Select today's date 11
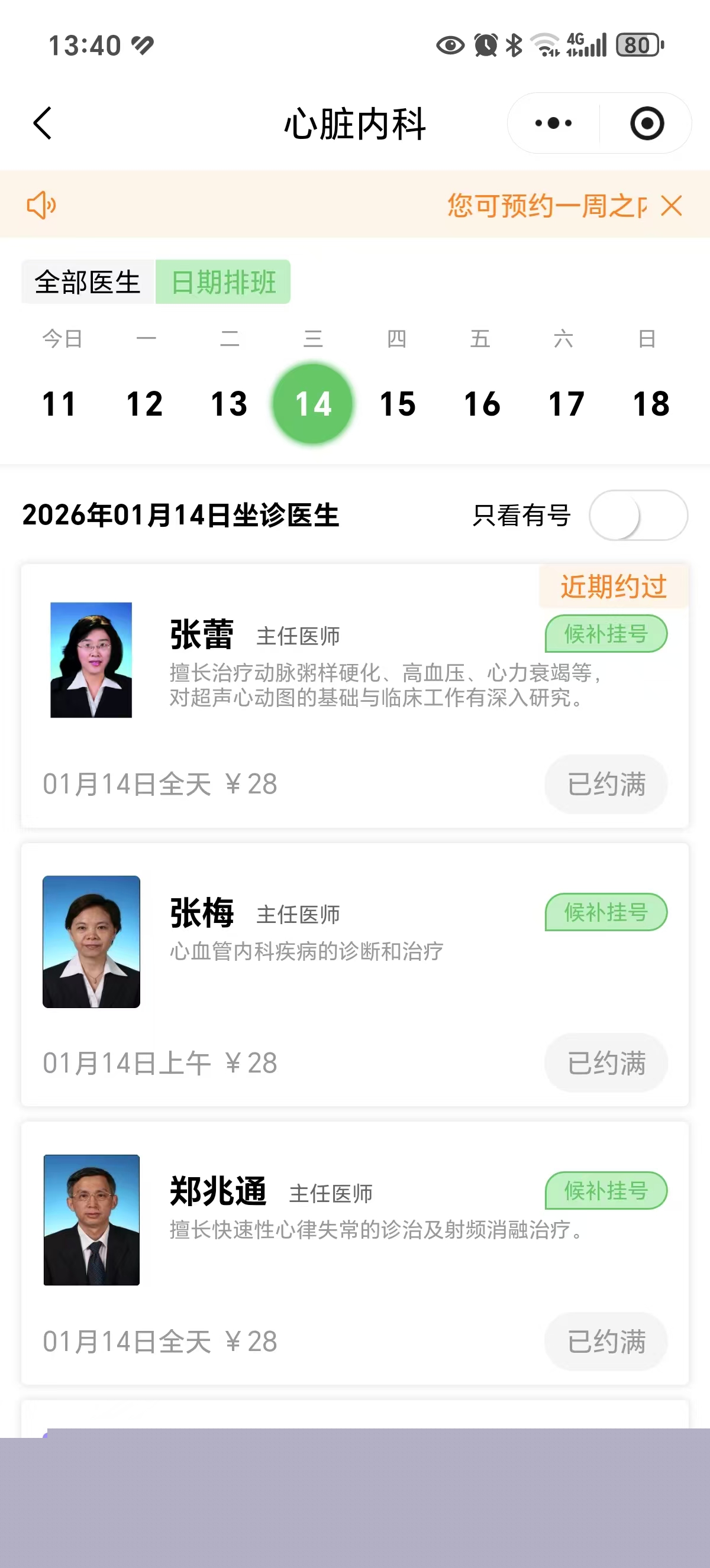The height and width of the screenshot is (1568, 710). pyautogui.click(x=60, y=404)
